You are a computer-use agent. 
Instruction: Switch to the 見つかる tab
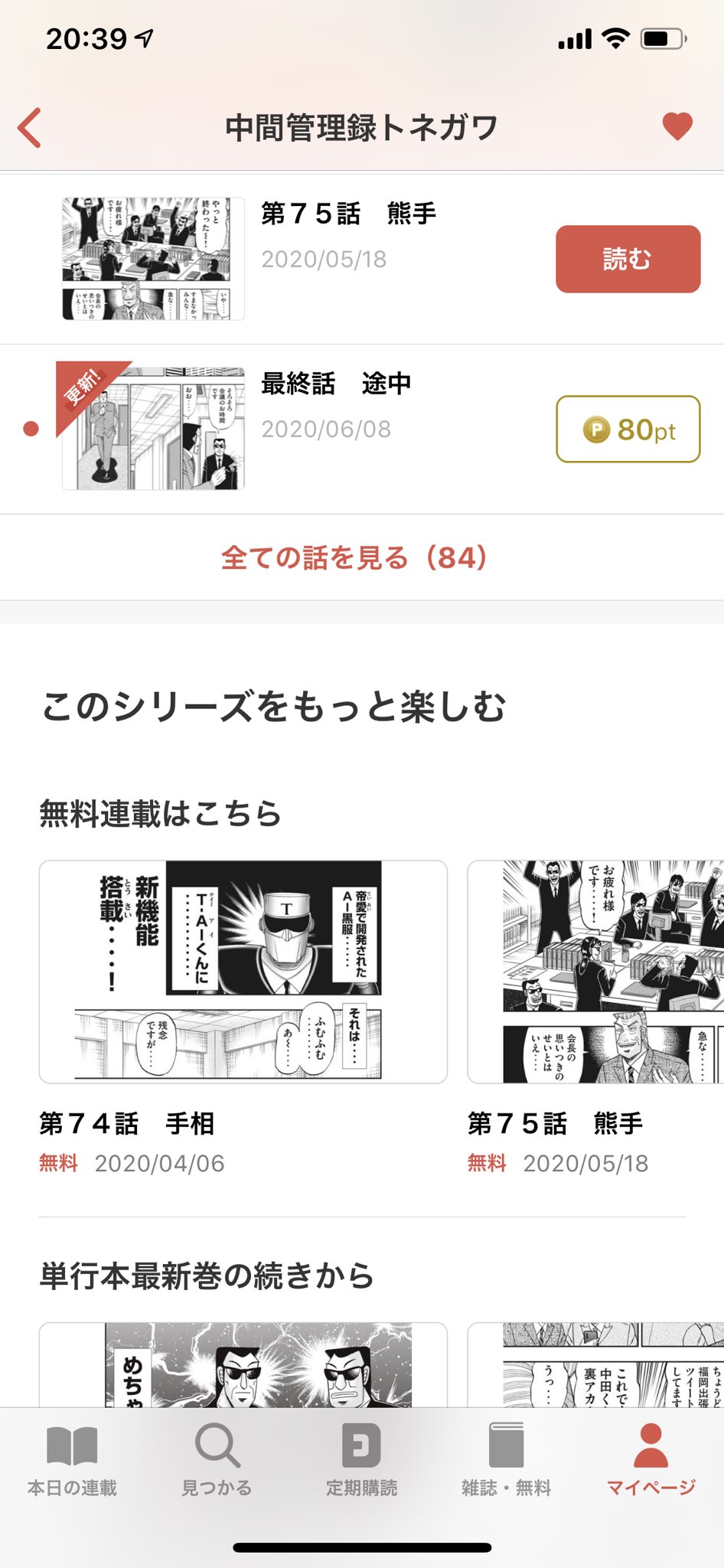[x=217, y=1460]
